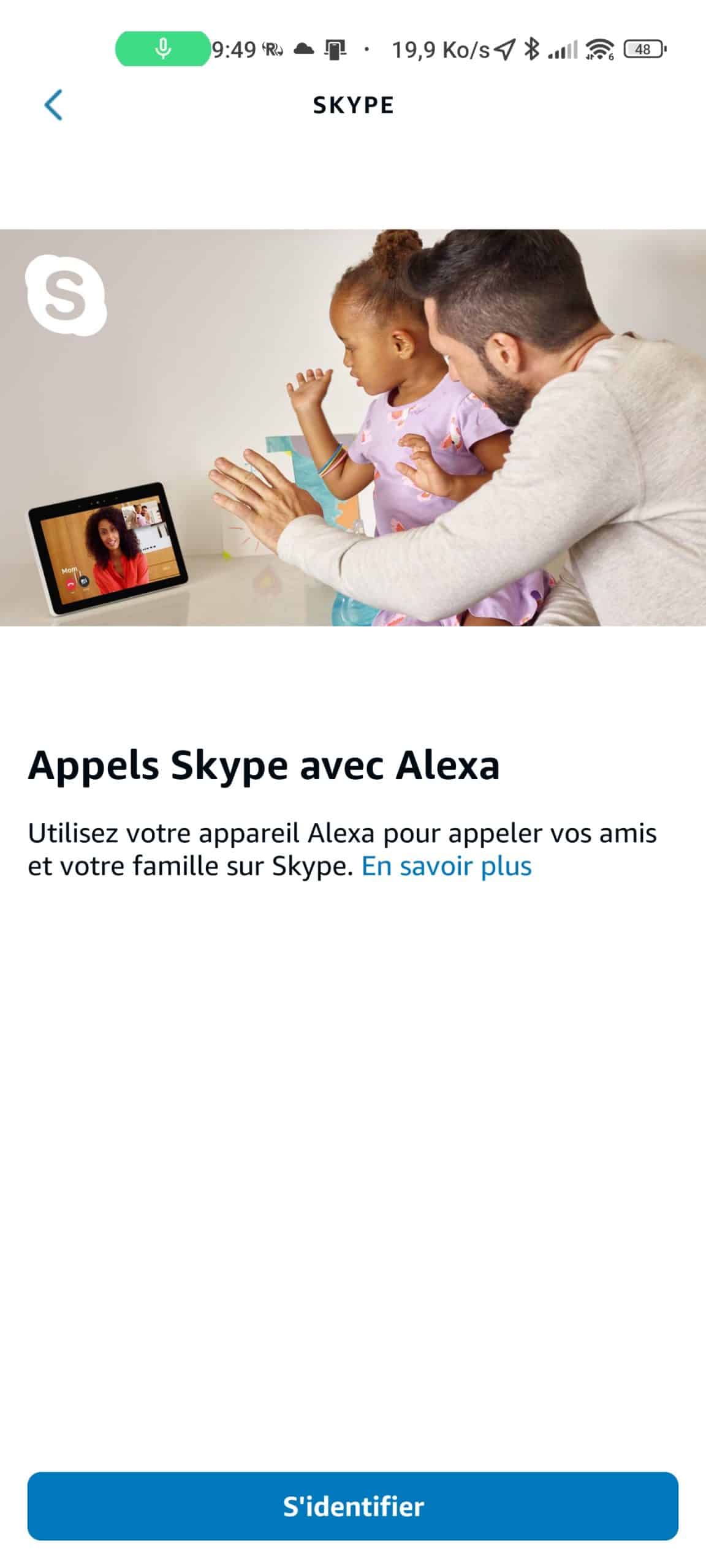
Task: Open the 'En savoir plus' link
Action: [446, 866]
